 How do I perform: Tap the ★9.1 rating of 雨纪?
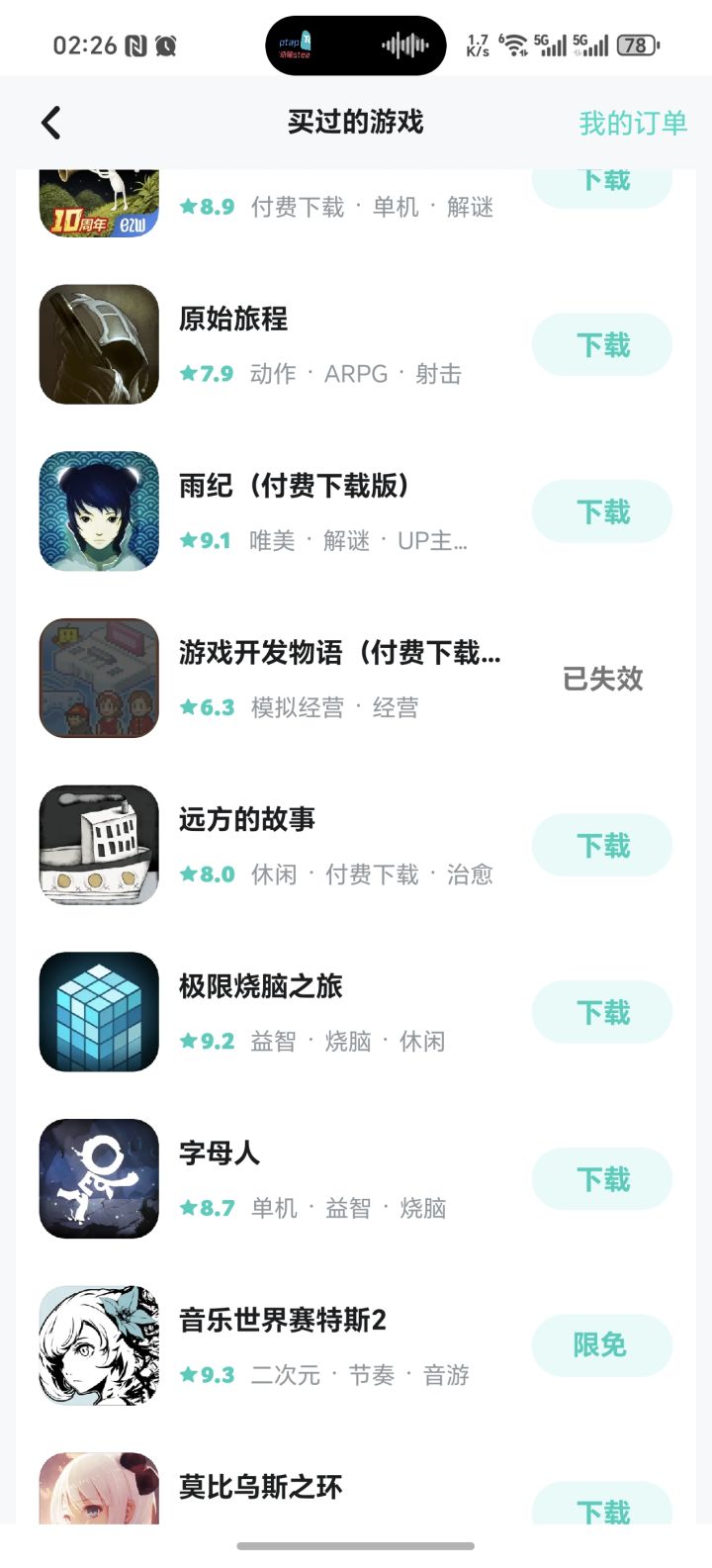click(x=204, y=540)
